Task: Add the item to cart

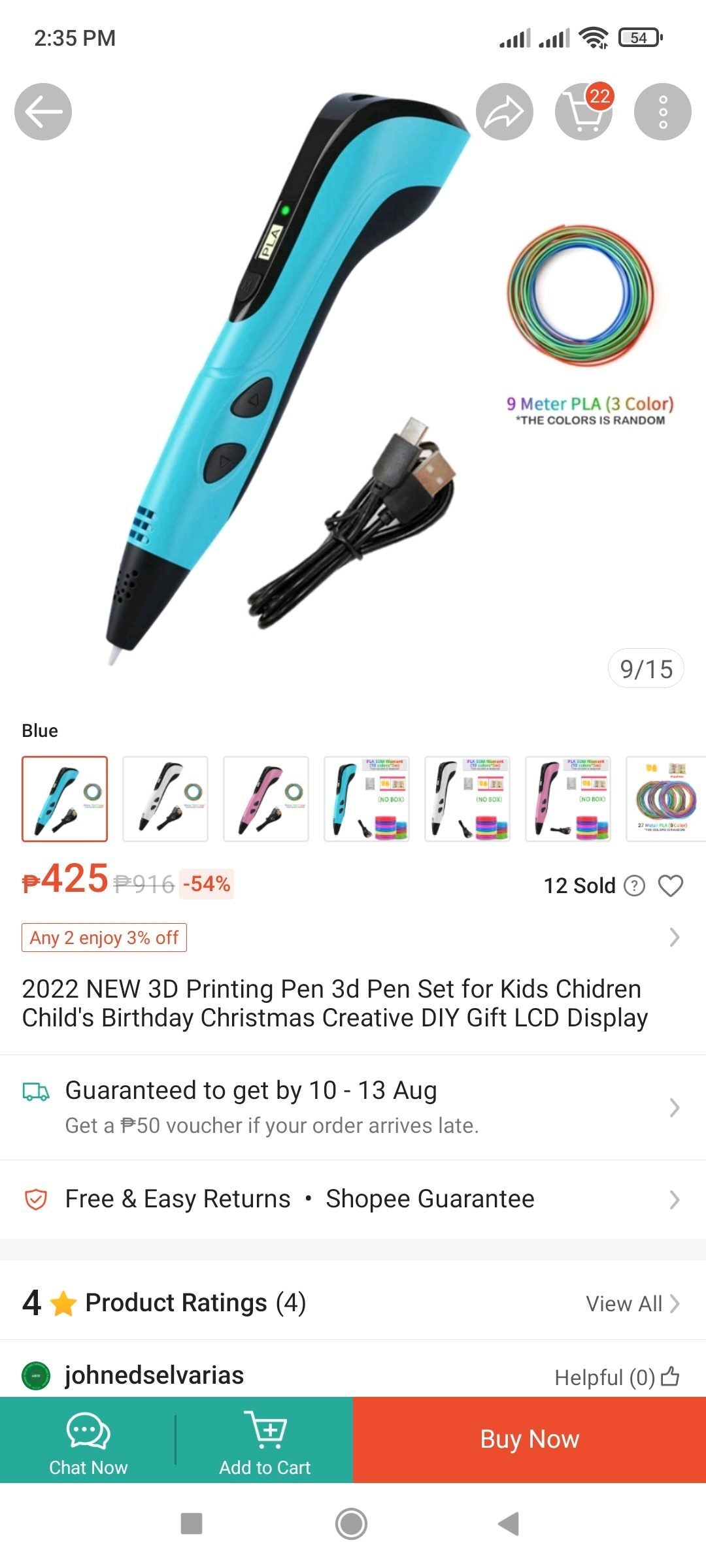Action: click(265, 1440)
